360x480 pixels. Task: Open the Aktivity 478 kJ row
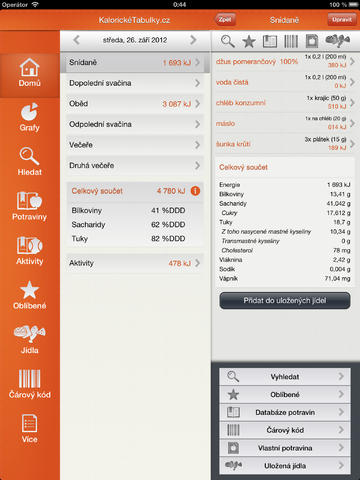coord(135,263)
